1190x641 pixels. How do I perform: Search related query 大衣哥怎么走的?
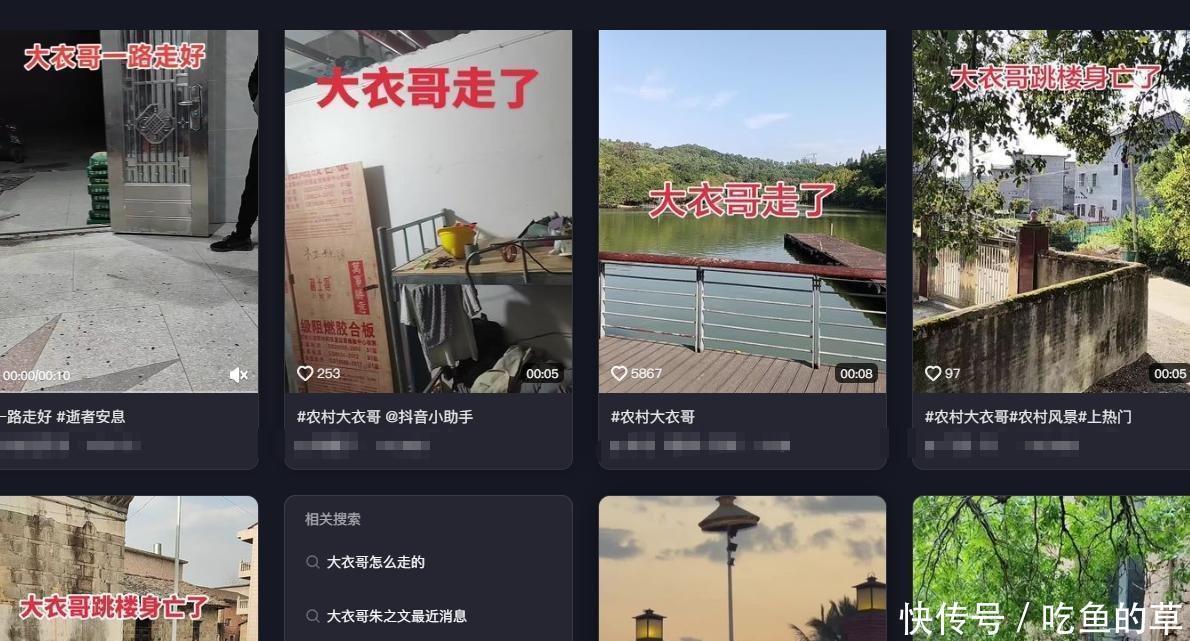pos(376,562)
